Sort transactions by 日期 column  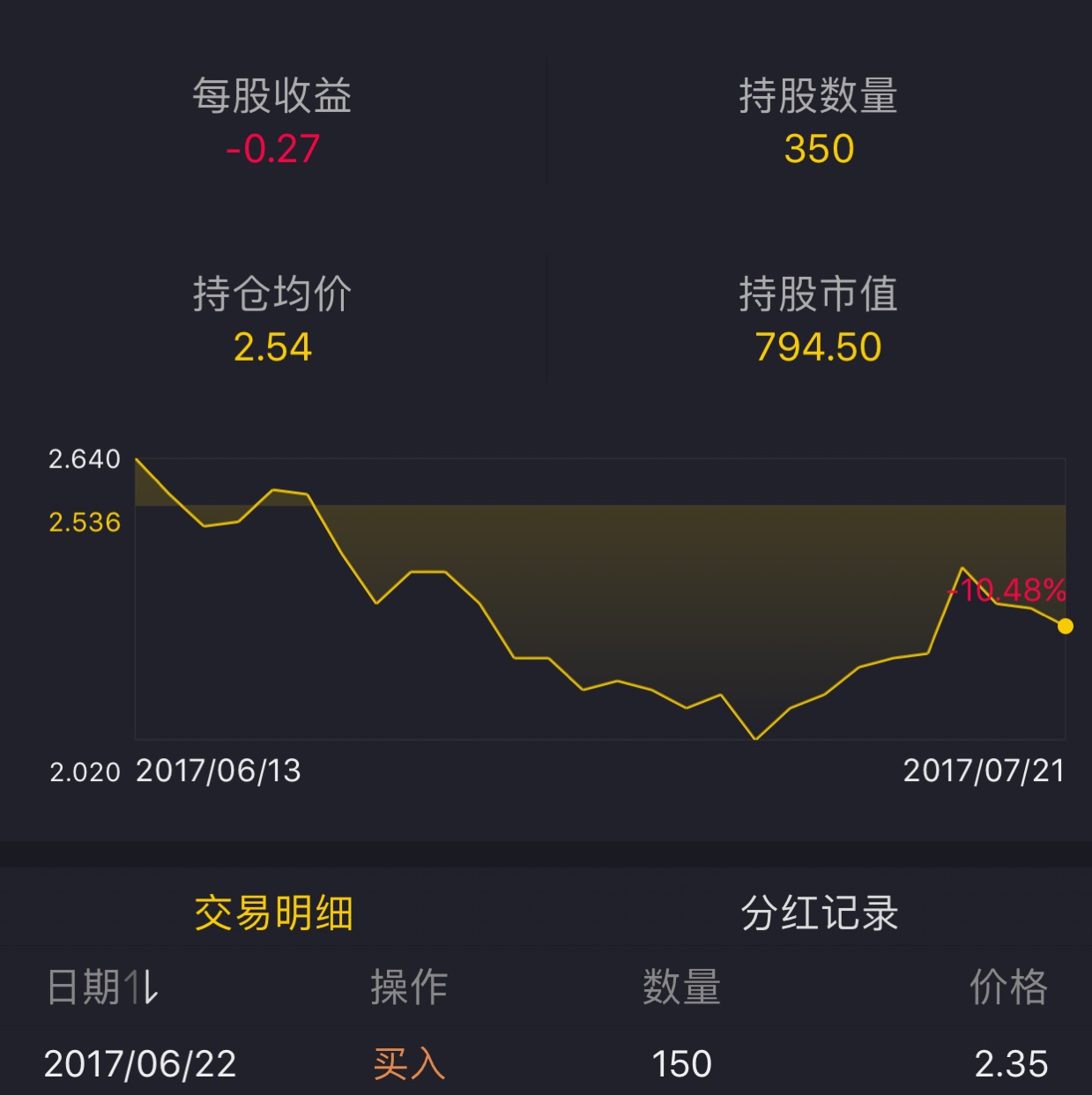click(102, 987)
